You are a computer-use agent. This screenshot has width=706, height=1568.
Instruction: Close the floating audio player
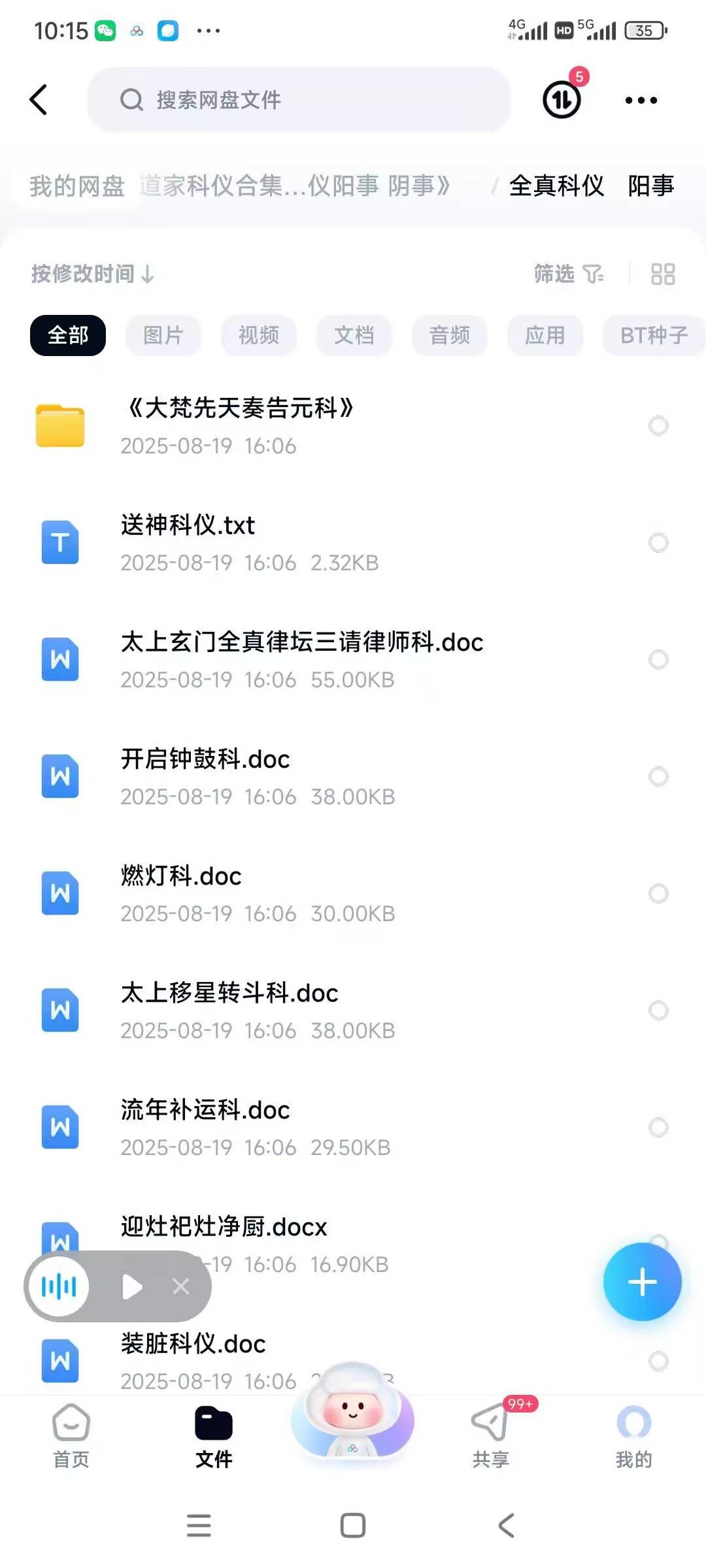[x=181, y=1286]
